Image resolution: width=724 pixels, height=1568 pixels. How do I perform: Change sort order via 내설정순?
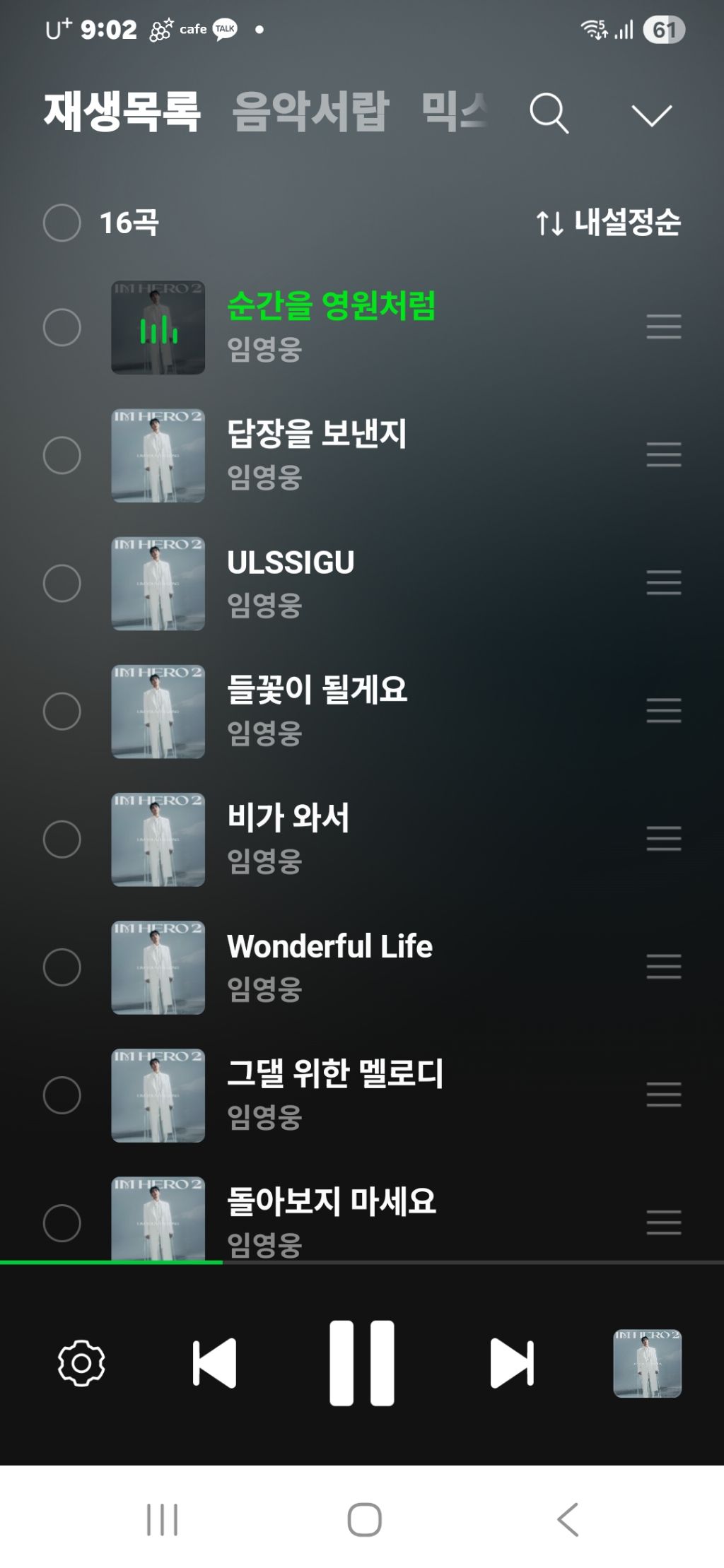tap(608, 223)
